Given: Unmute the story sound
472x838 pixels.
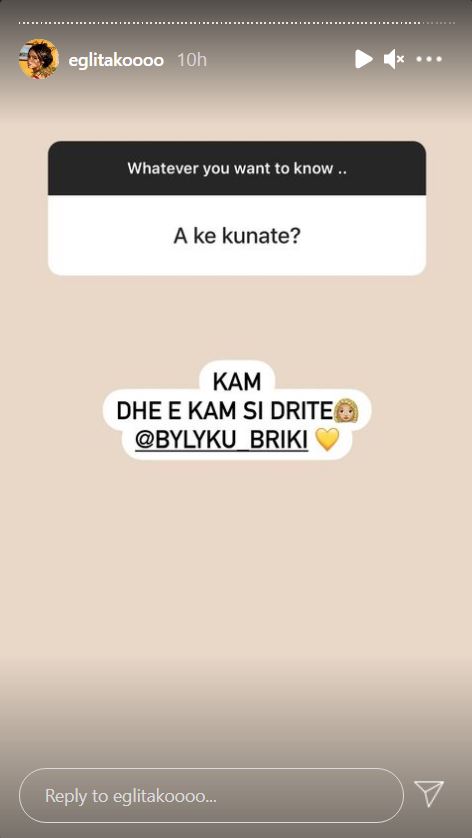Looking at the screenshot, I should (394, 59).
